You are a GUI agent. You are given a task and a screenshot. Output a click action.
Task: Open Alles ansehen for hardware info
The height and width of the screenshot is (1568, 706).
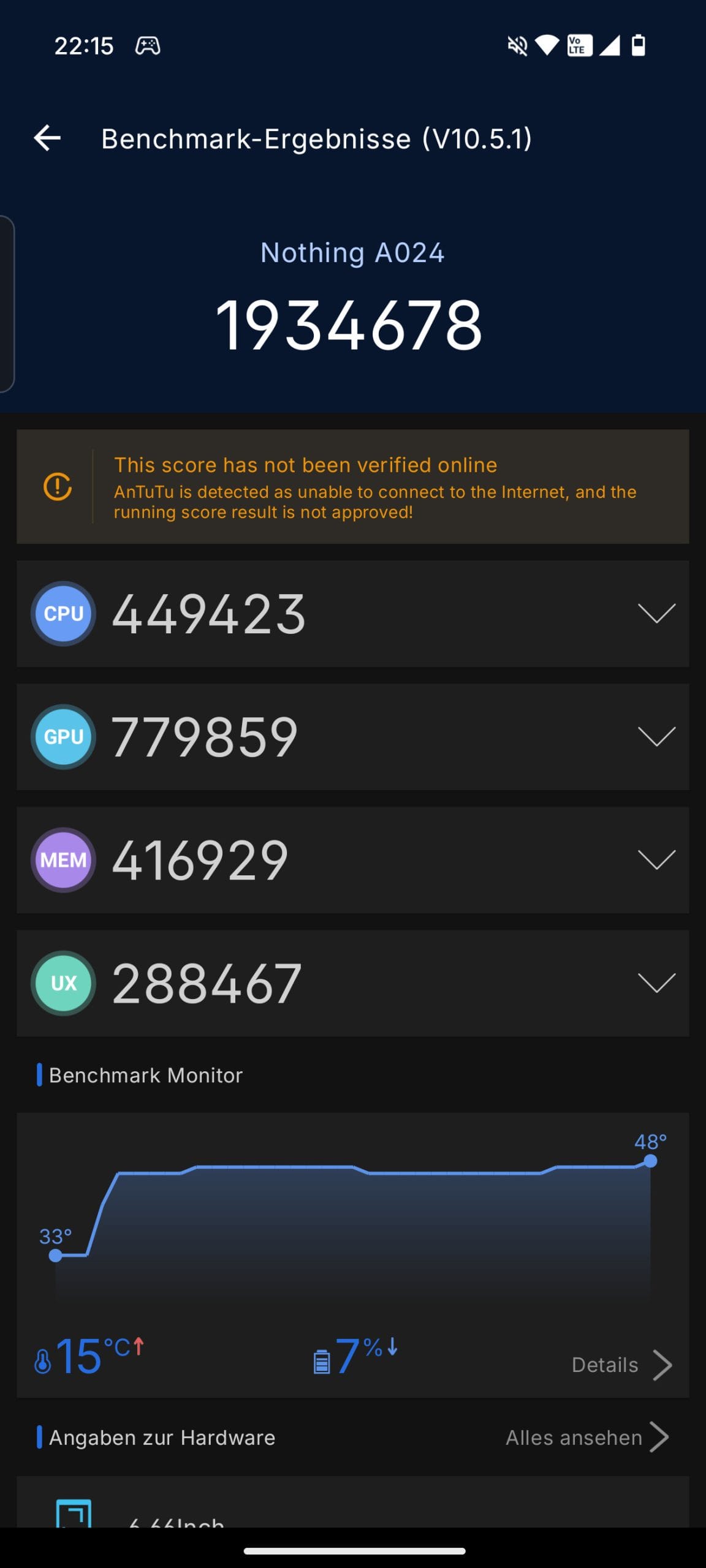pos(586,1437)
